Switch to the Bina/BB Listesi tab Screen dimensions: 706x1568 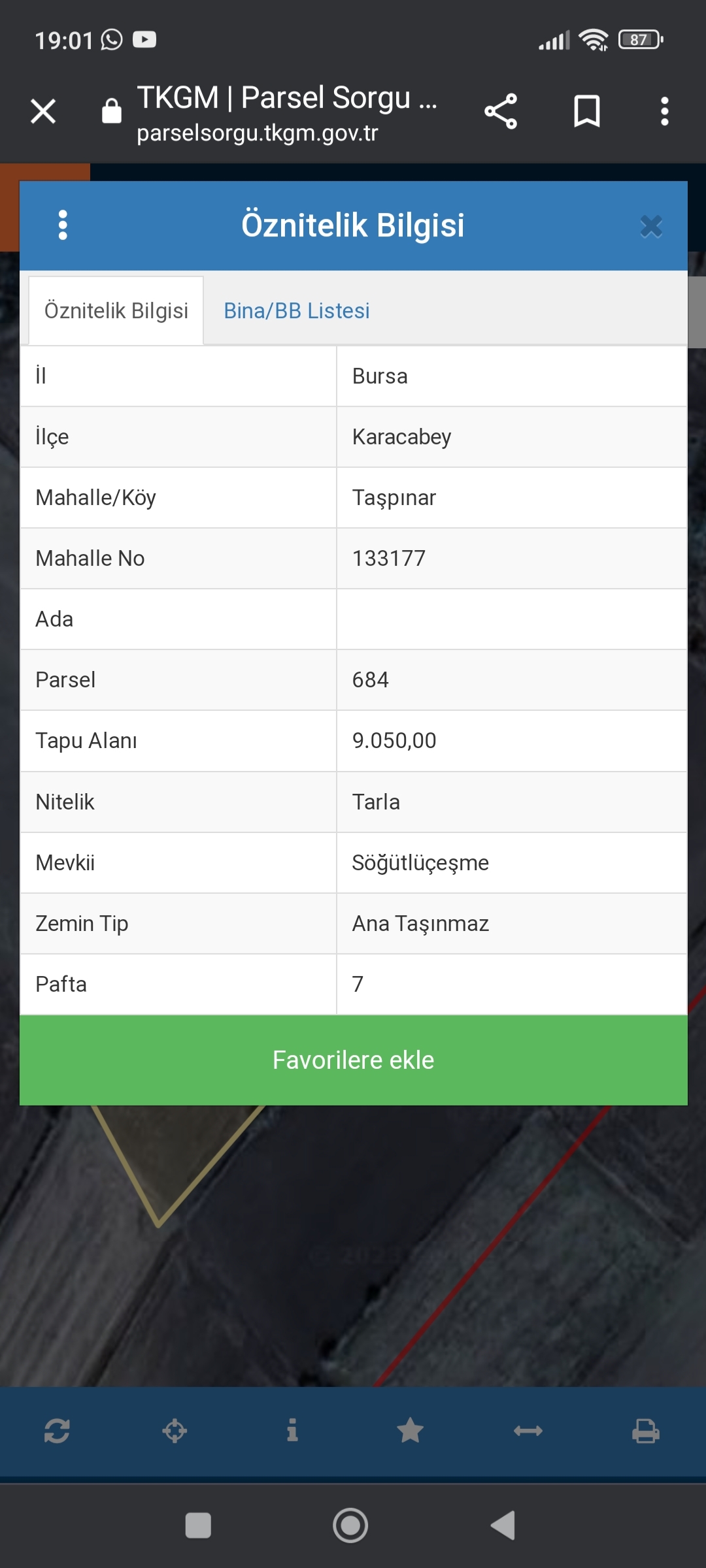coord(296,311)
